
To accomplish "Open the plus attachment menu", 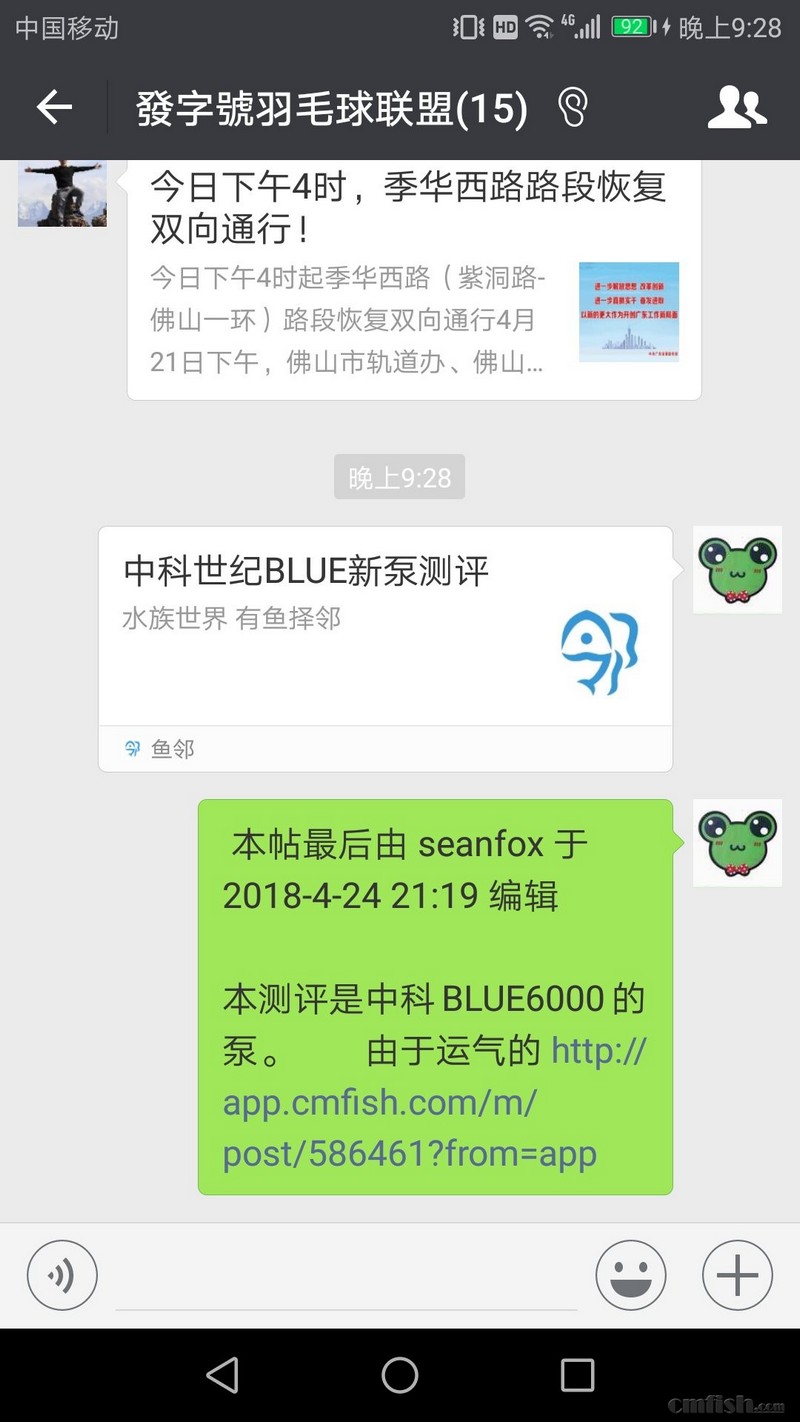I will [x=737, y=1275].
